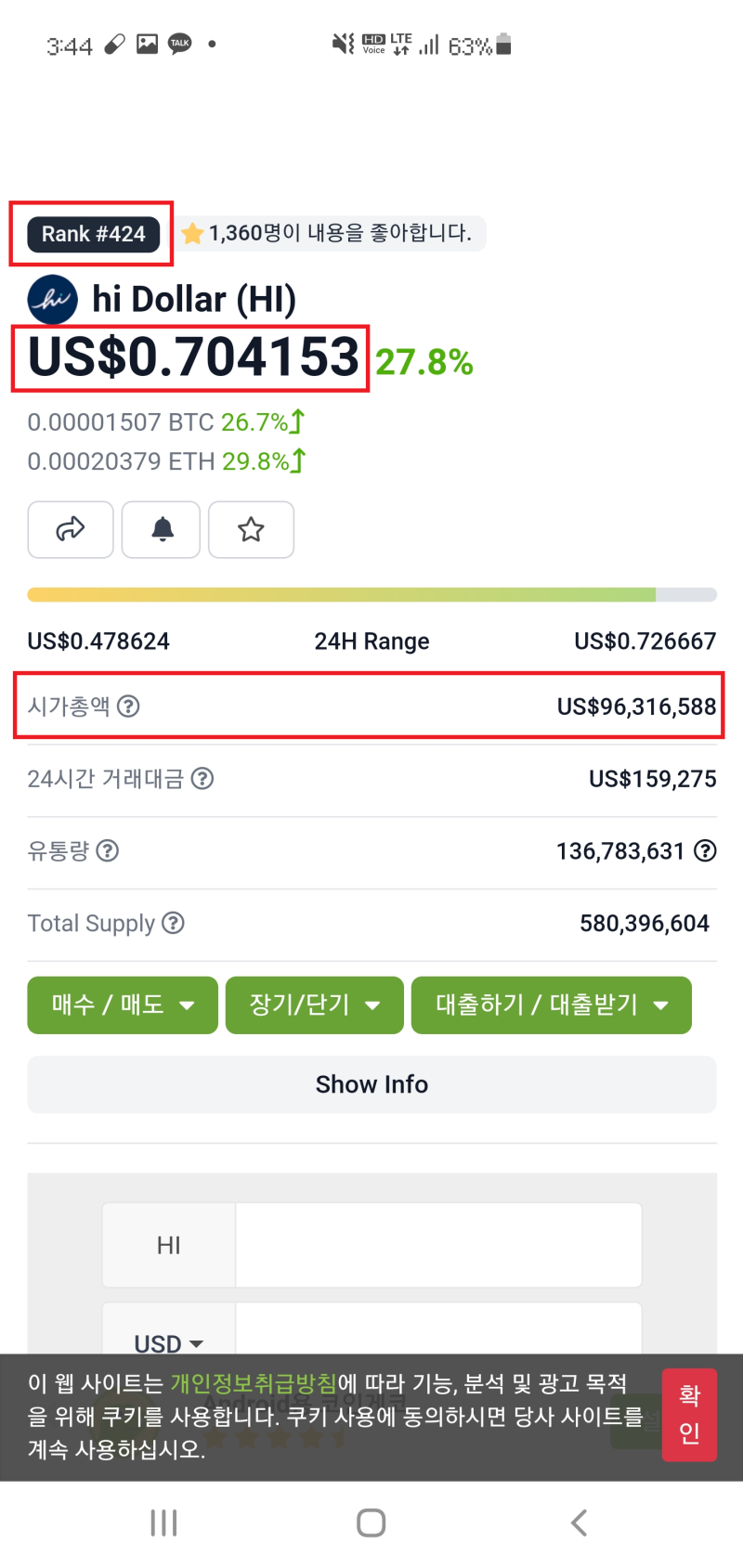Image resolution: width=743 pixels, height=1568 pixels.
Task: Click the share icon
Action: click(71, 529)
